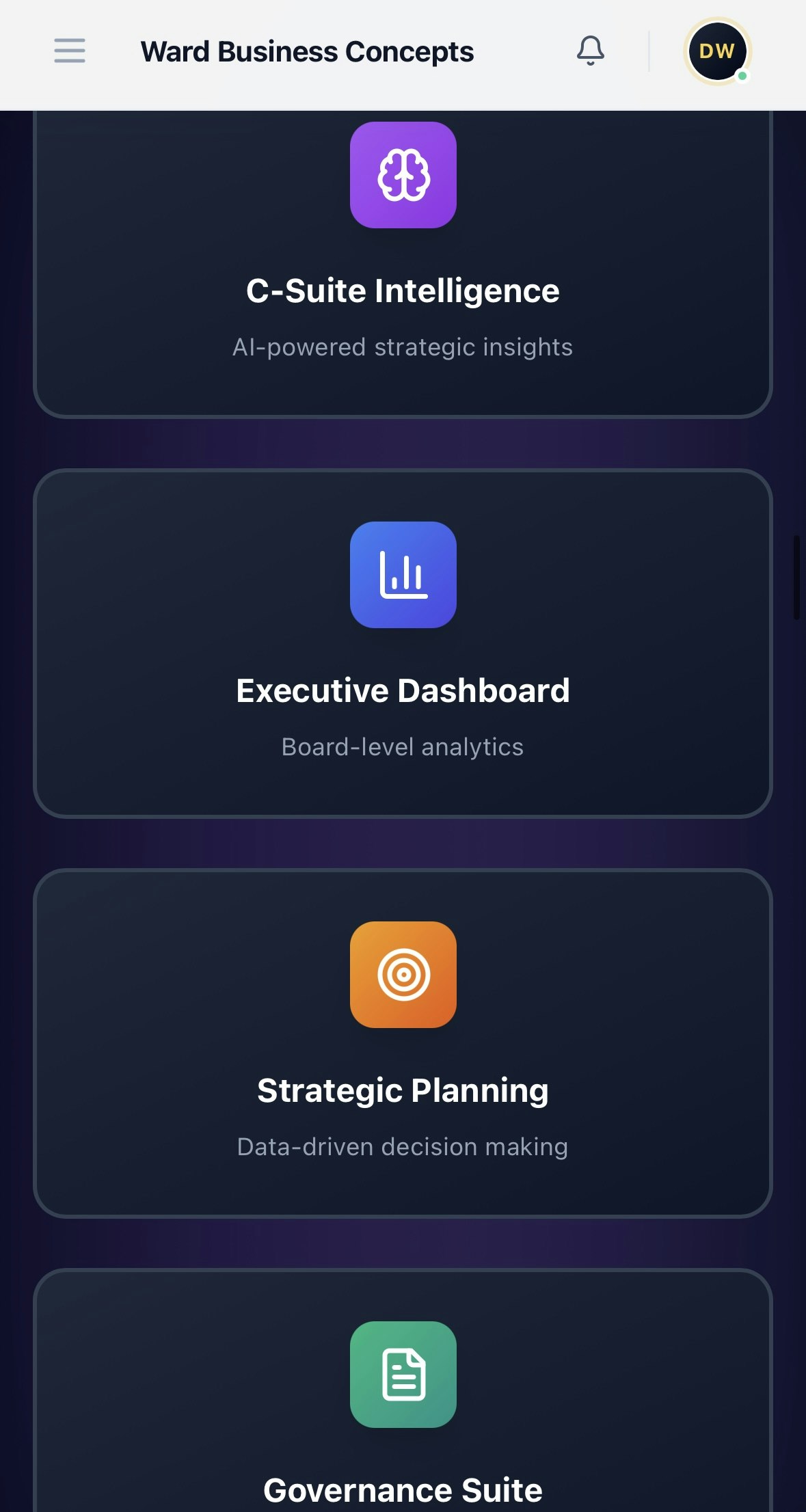Click the Executive Dashboard heading text

tap(403, 690)
